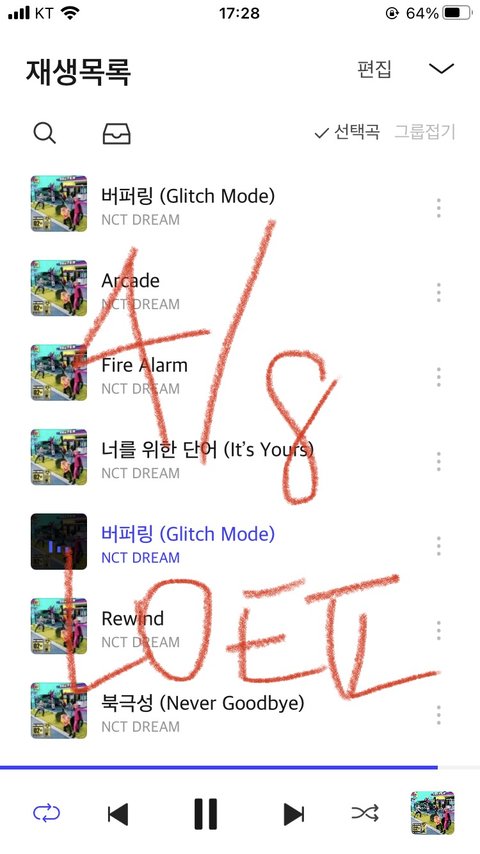The image size is (480, 854).
Task: Open more options for Fire Alarm
Action: click(439, 377)
